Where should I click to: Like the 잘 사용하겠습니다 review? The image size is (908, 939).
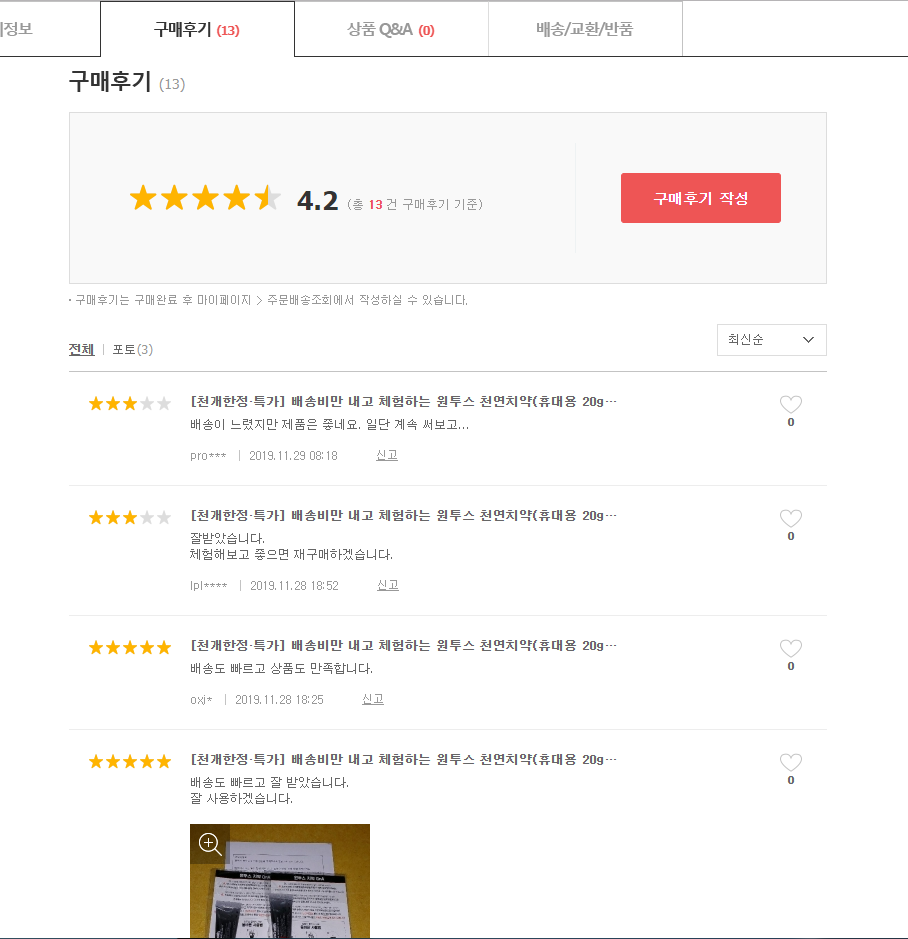(790, 763)
